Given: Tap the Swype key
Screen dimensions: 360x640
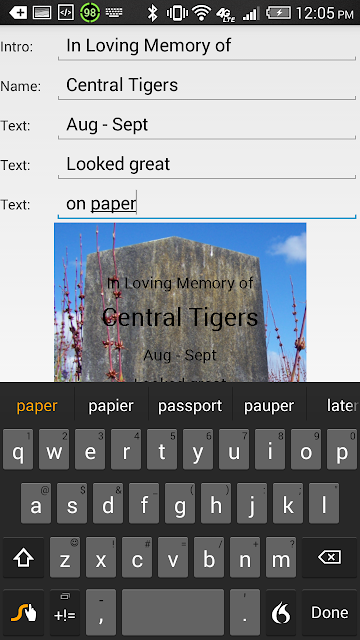Looking at the screenshot, I should coord(23,612).
